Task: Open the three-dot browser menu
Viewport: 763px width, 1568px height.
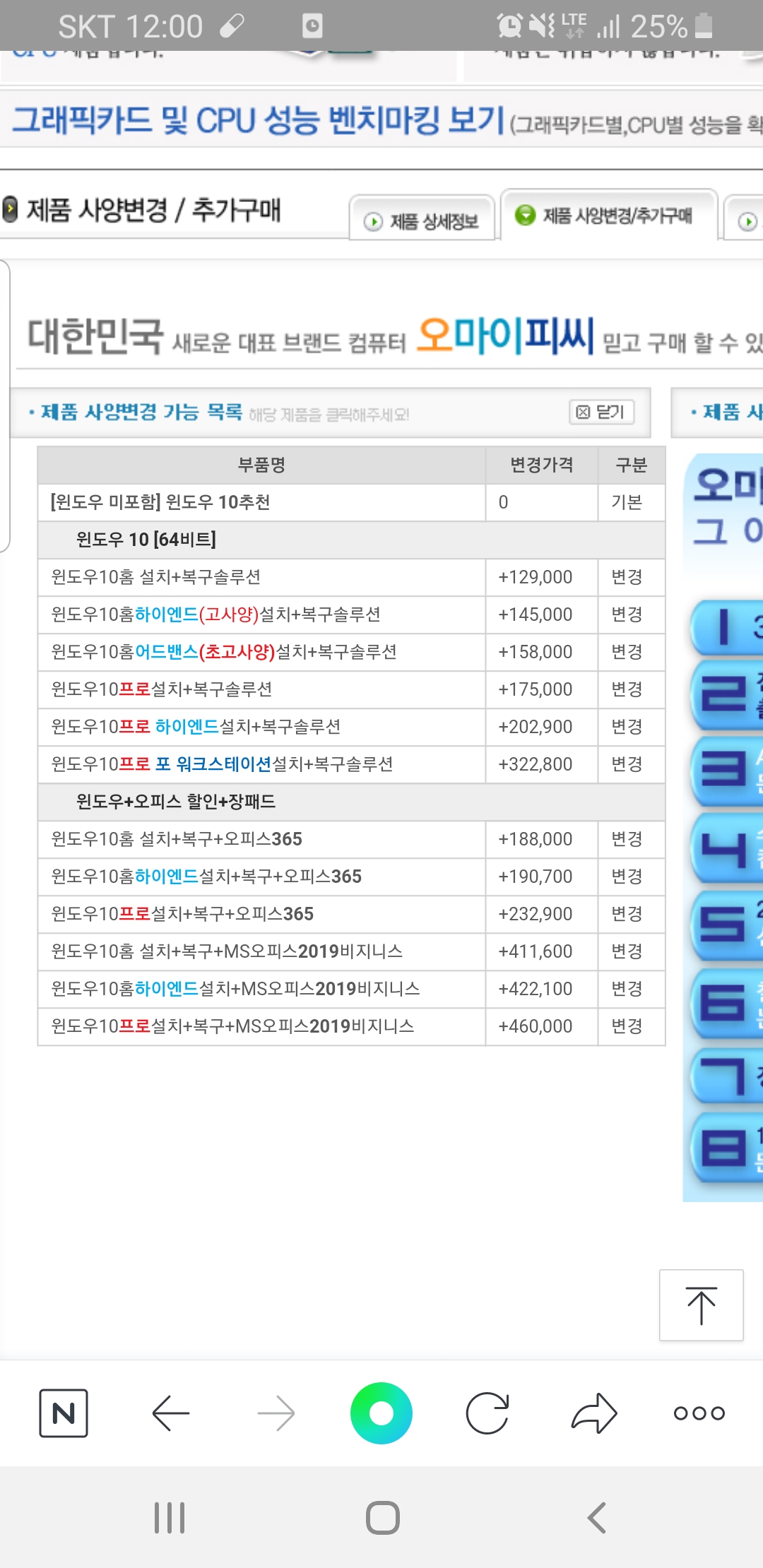Action: 699,1413
